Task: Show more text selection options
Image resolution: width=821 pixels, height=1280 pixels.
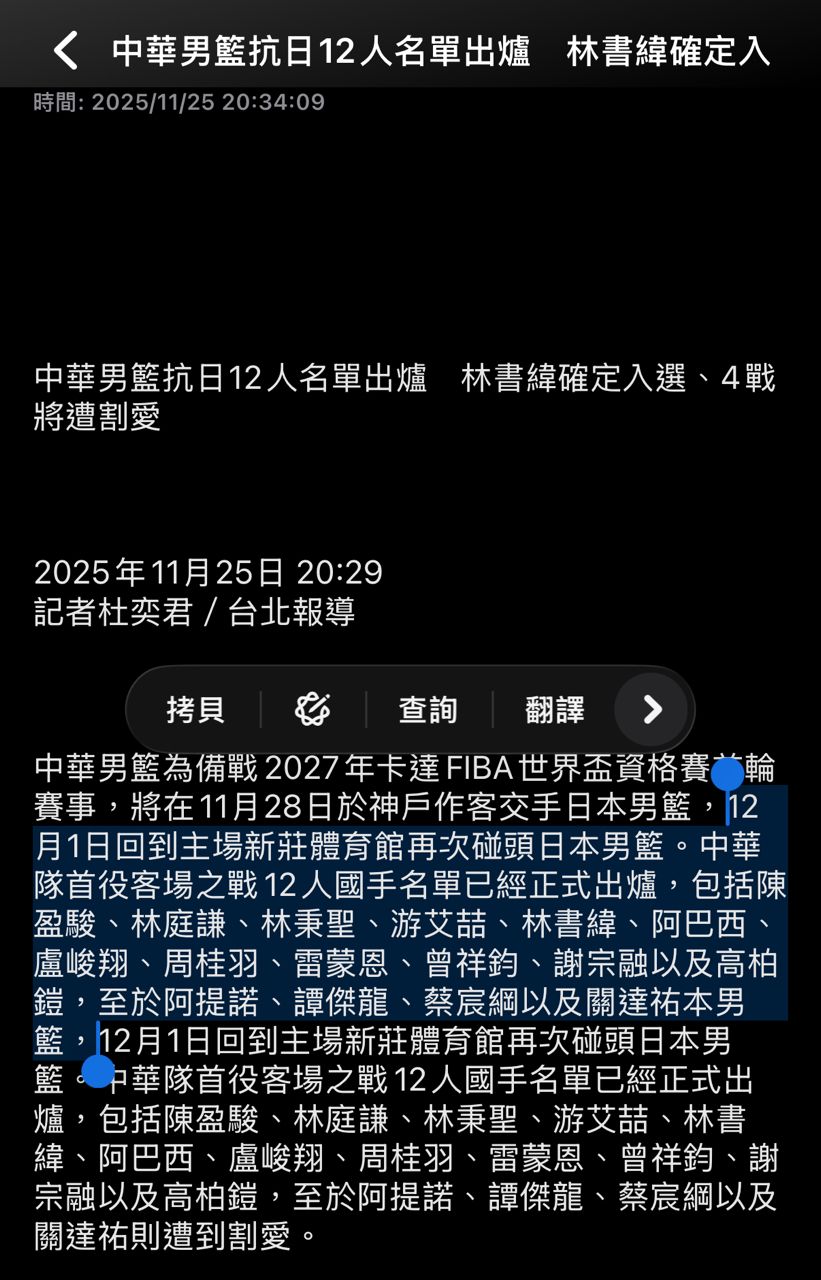Action: (652, 710)
